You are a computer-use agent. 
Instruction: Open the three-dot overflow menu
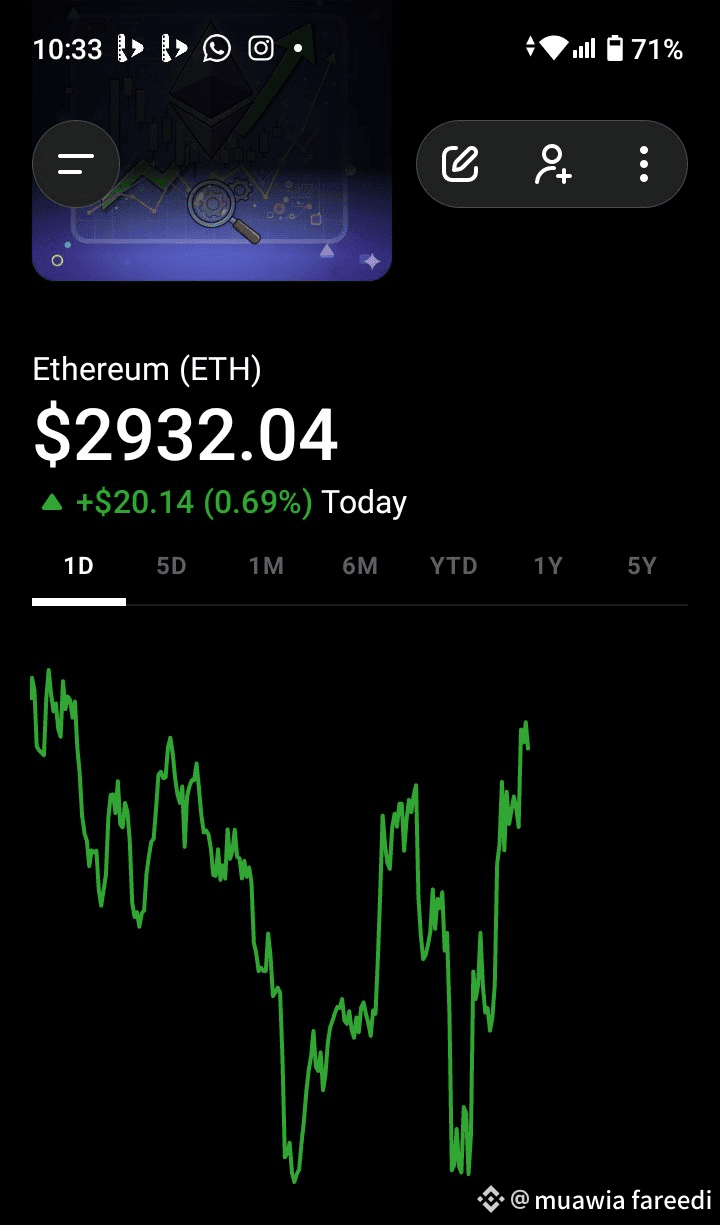pos(644,164)
